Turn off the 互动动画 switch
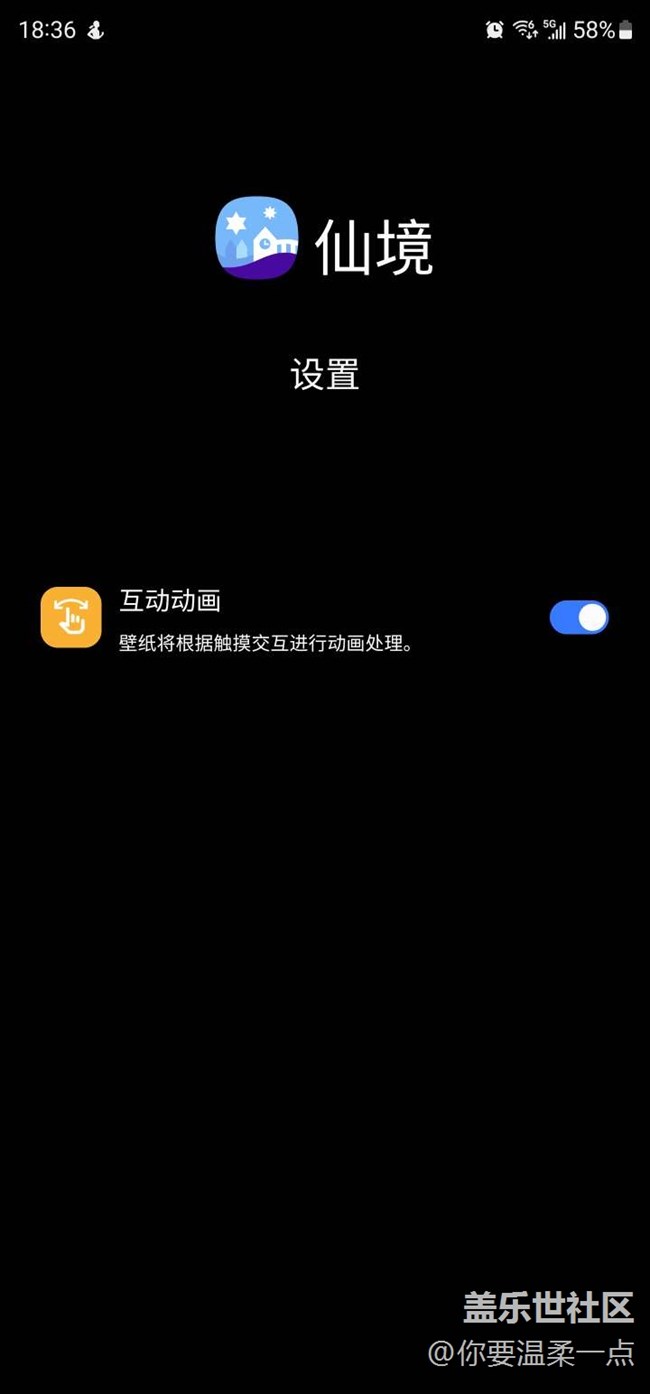Viewport: 650px width, 1394px height. [579, 618]
